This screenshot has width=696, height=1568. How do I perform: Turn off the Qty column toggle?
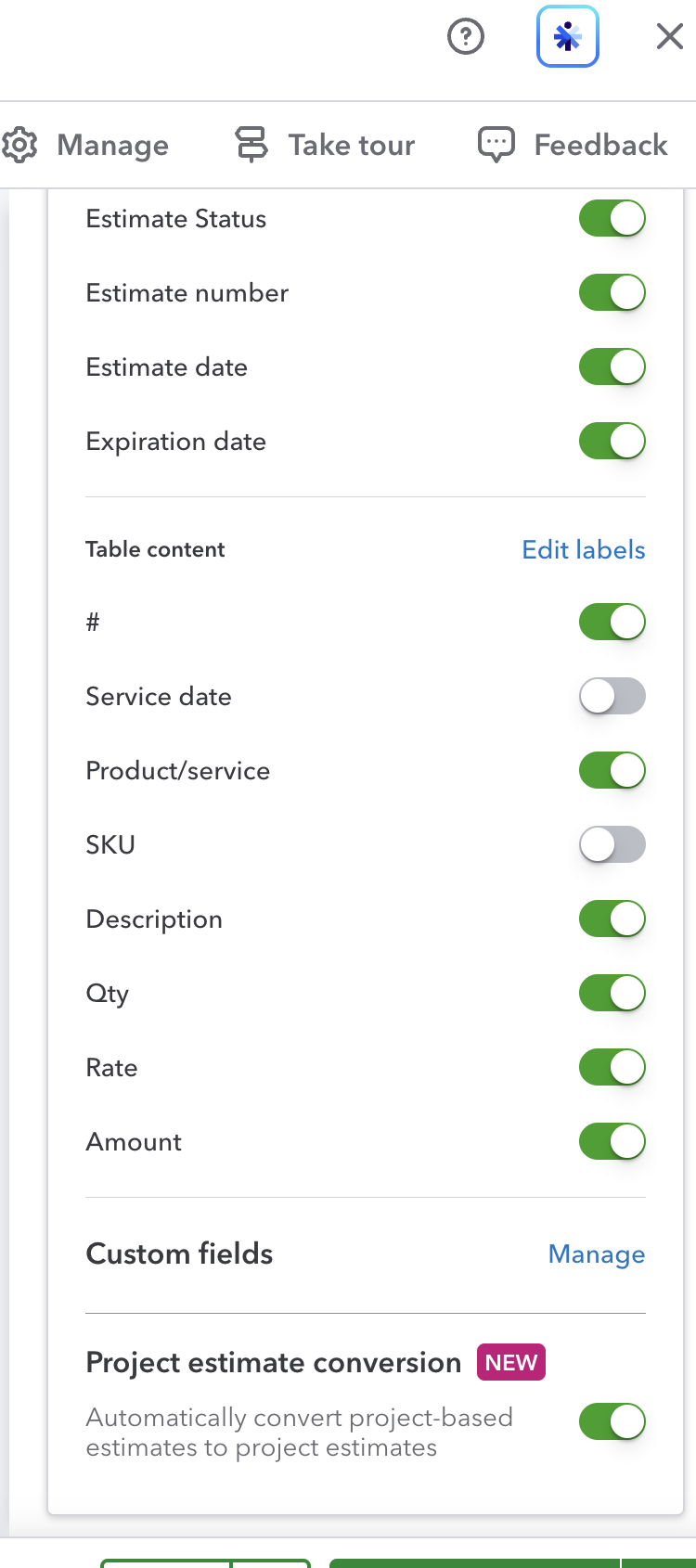pyautogui.click(x=612, y=993)
